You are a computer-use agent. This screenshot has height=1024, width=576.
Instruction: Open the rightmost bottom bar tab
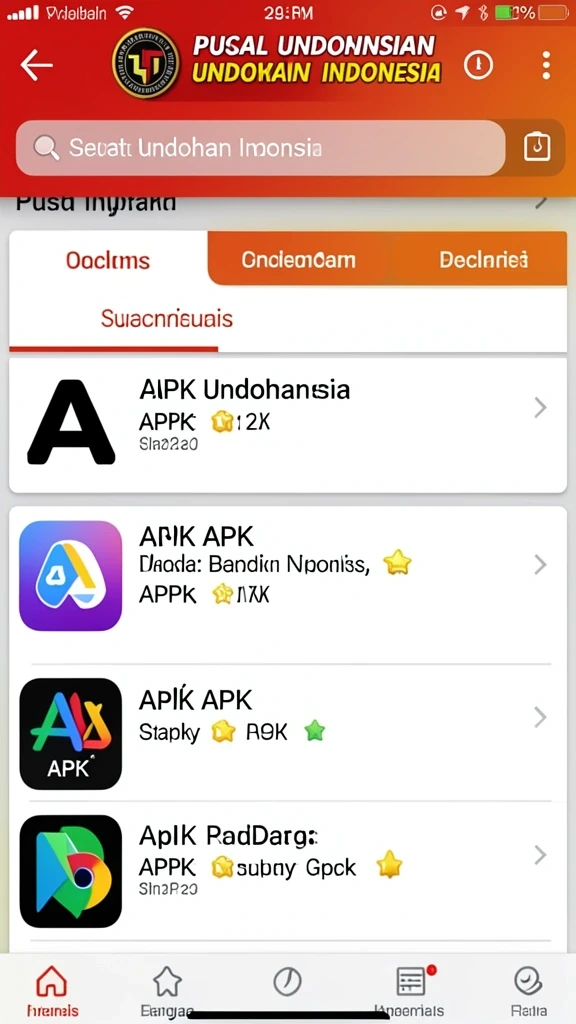coord(528,991)
